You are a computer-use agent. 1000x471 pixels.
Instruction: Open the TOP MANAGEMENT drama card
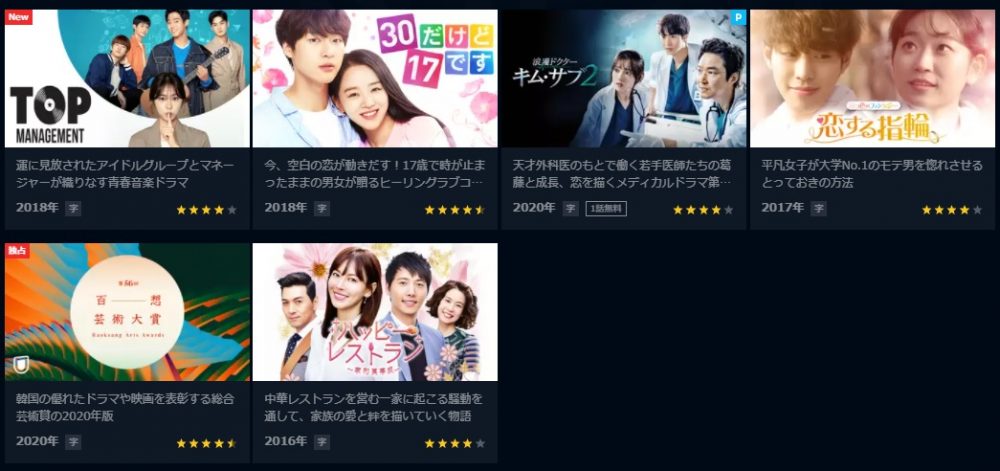(127, 80)
